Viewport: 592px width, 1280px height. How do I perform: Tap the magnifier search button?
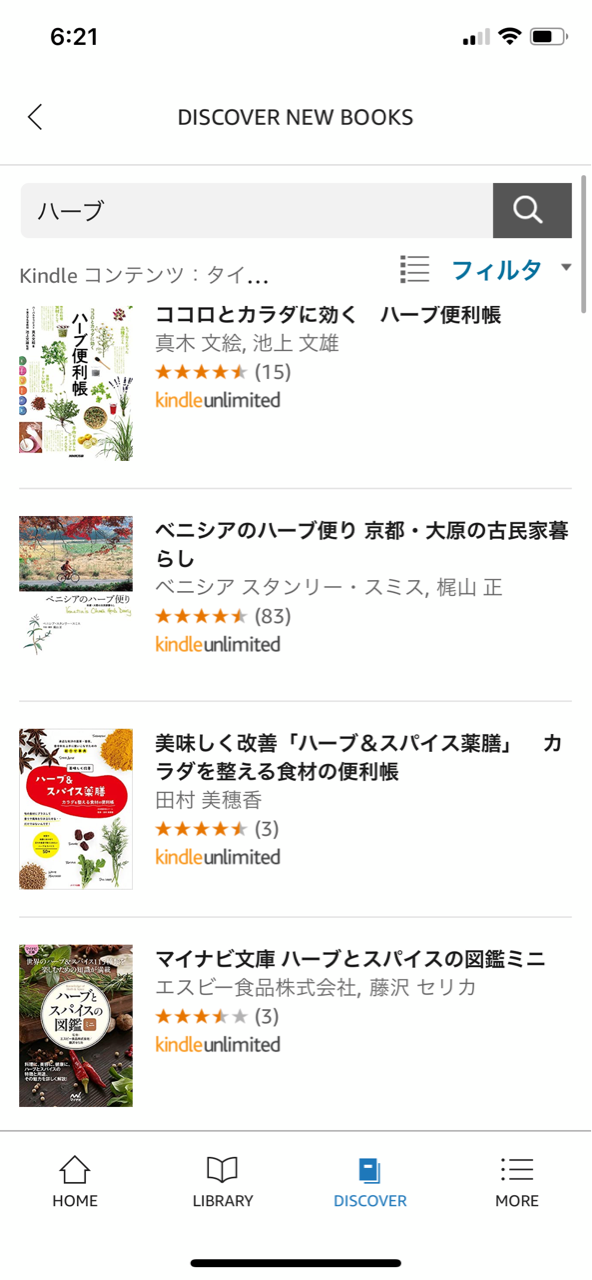[x=532, y=210]
